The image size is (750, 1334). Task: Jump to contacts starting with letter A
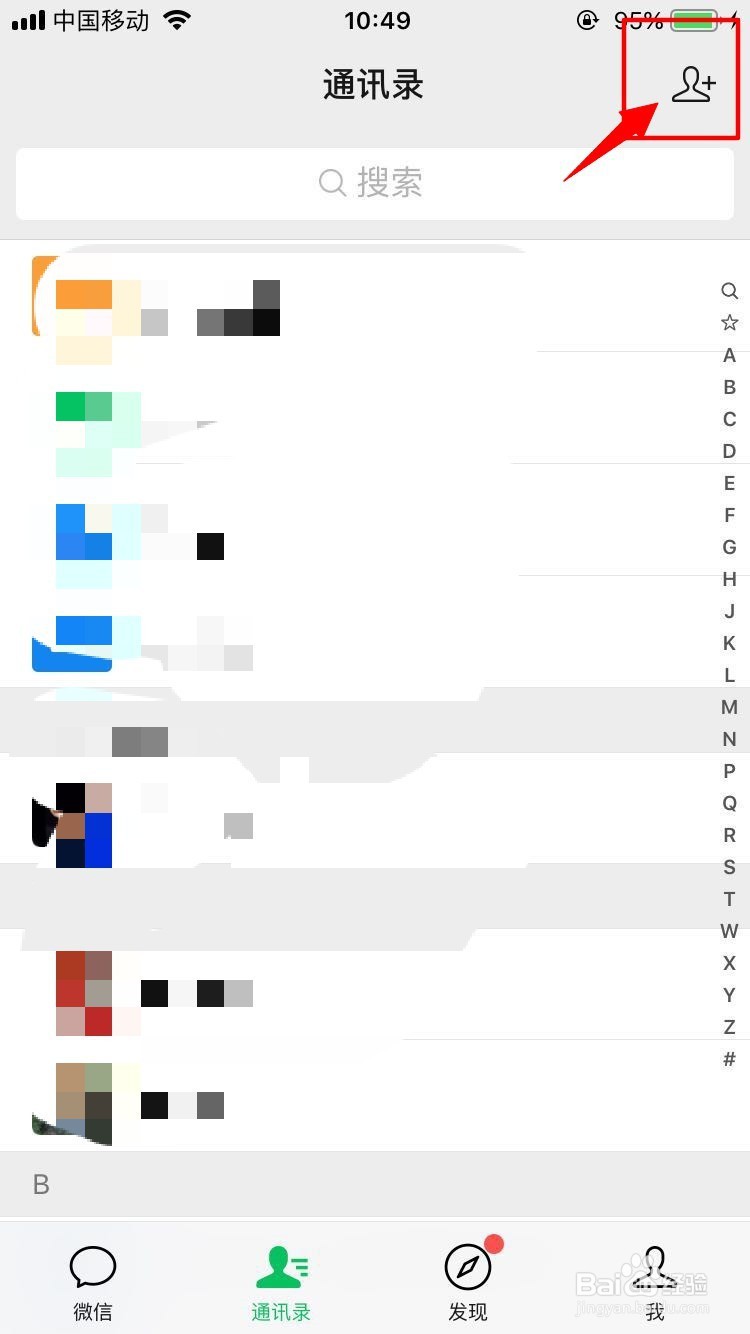point(729,355)
